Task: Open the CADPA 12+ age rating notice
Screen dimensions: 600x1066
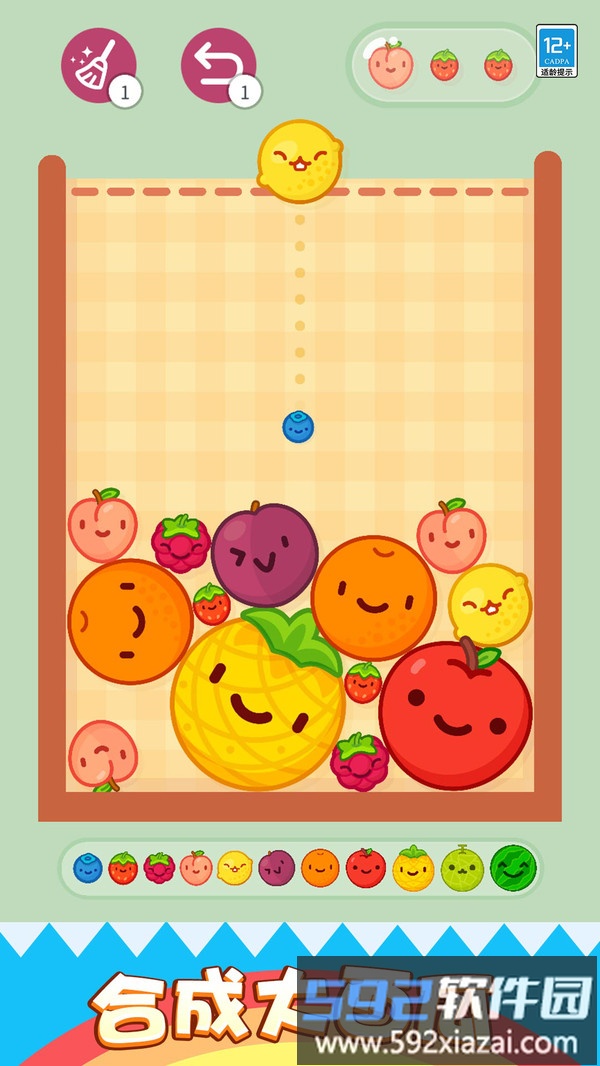Action: [x=556, y=51]
